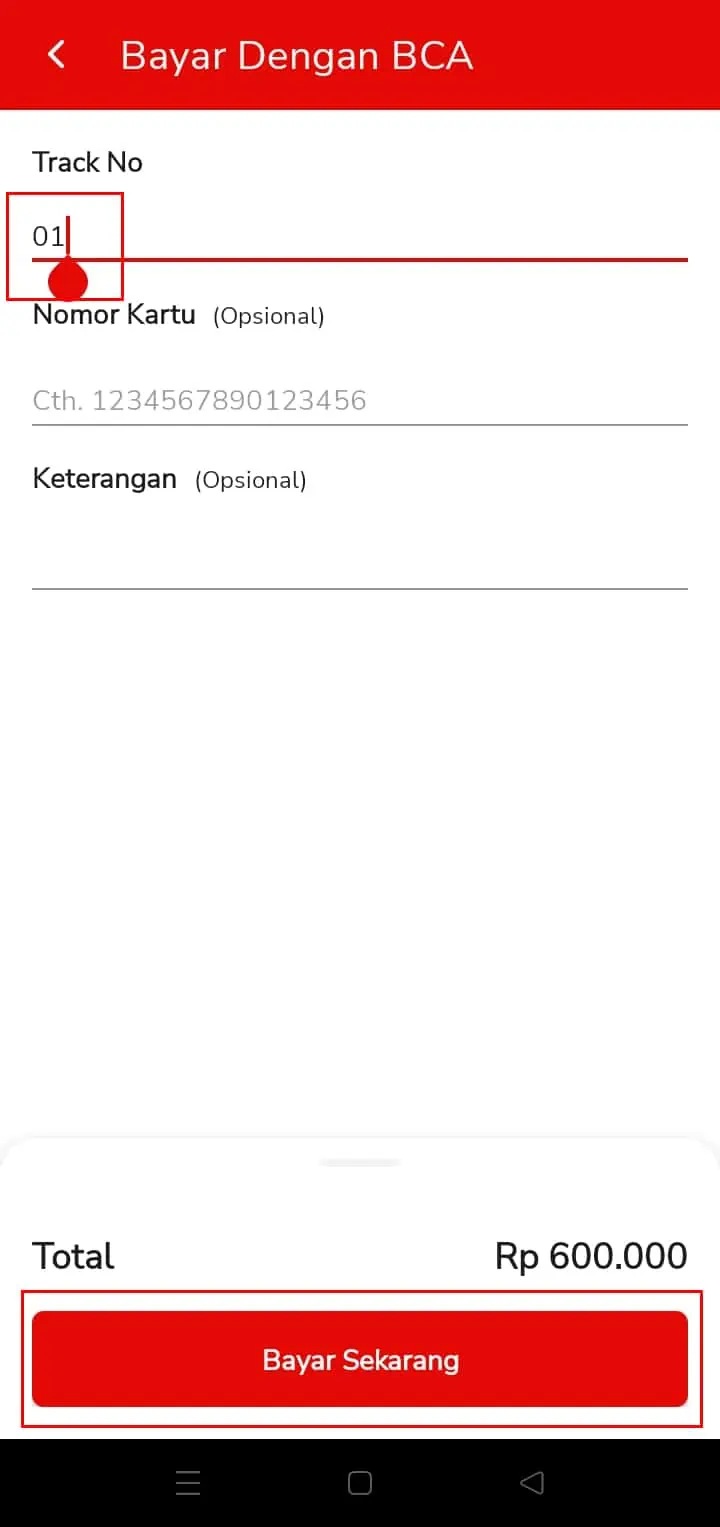Image resolution: width=720 pixels, height=1527 pixels.
Task: Focus the Nomor Kartu input field
Action: click(360, 401)
